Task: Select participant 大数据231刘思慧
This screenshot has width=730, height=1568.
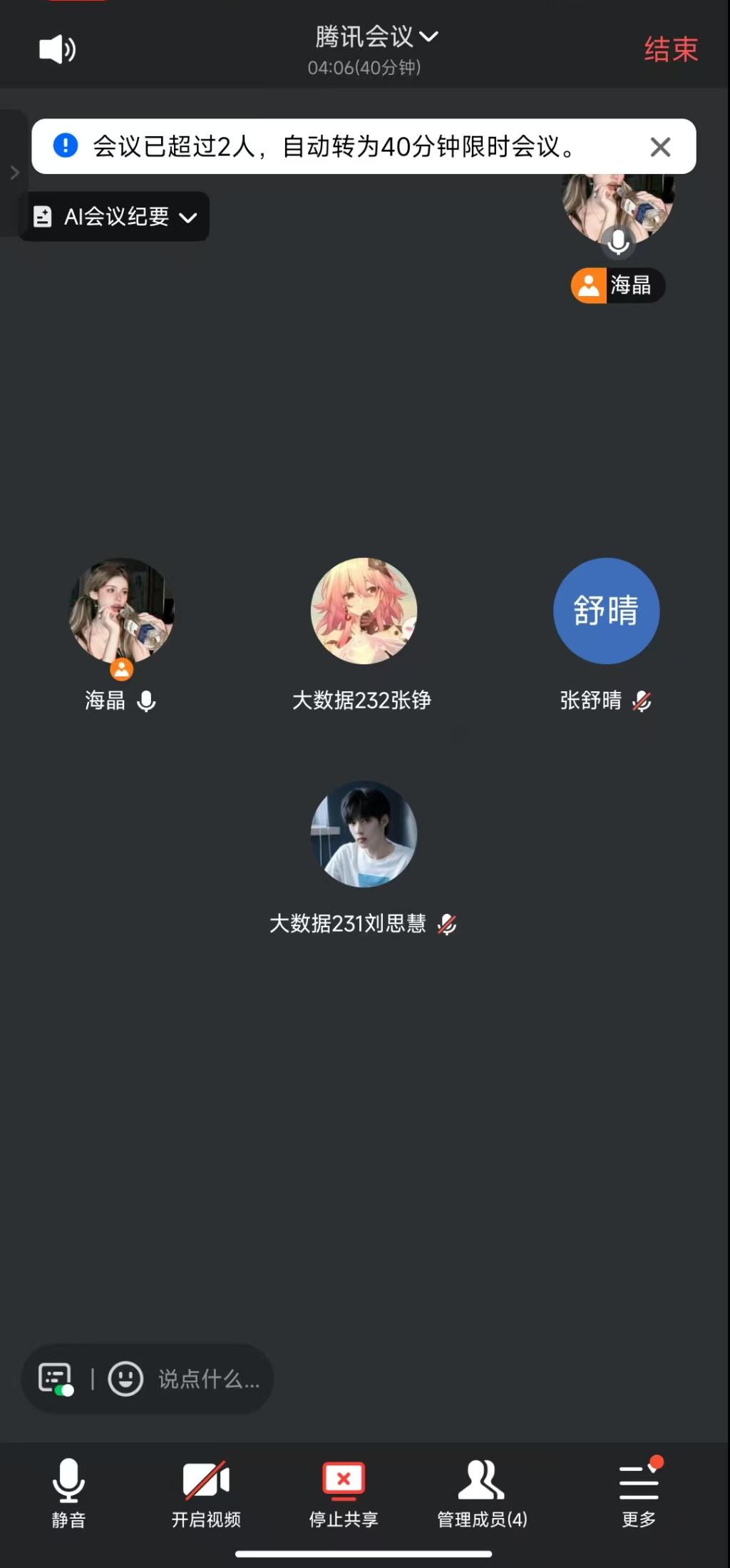Action: [x=364, y=835]
